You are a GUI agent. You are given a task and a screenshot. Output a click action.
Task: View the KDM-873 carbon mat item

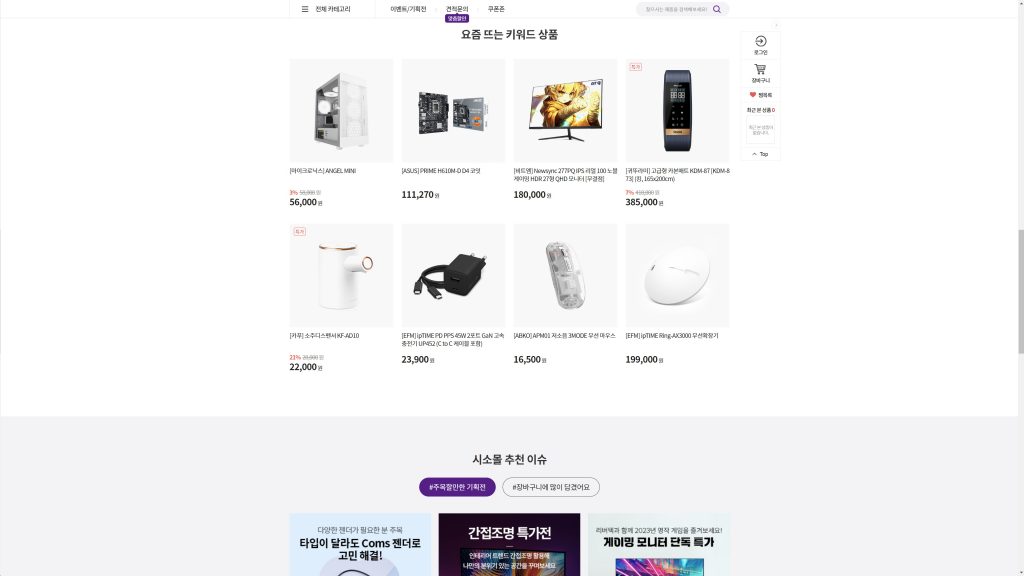[x=677, y=111]
